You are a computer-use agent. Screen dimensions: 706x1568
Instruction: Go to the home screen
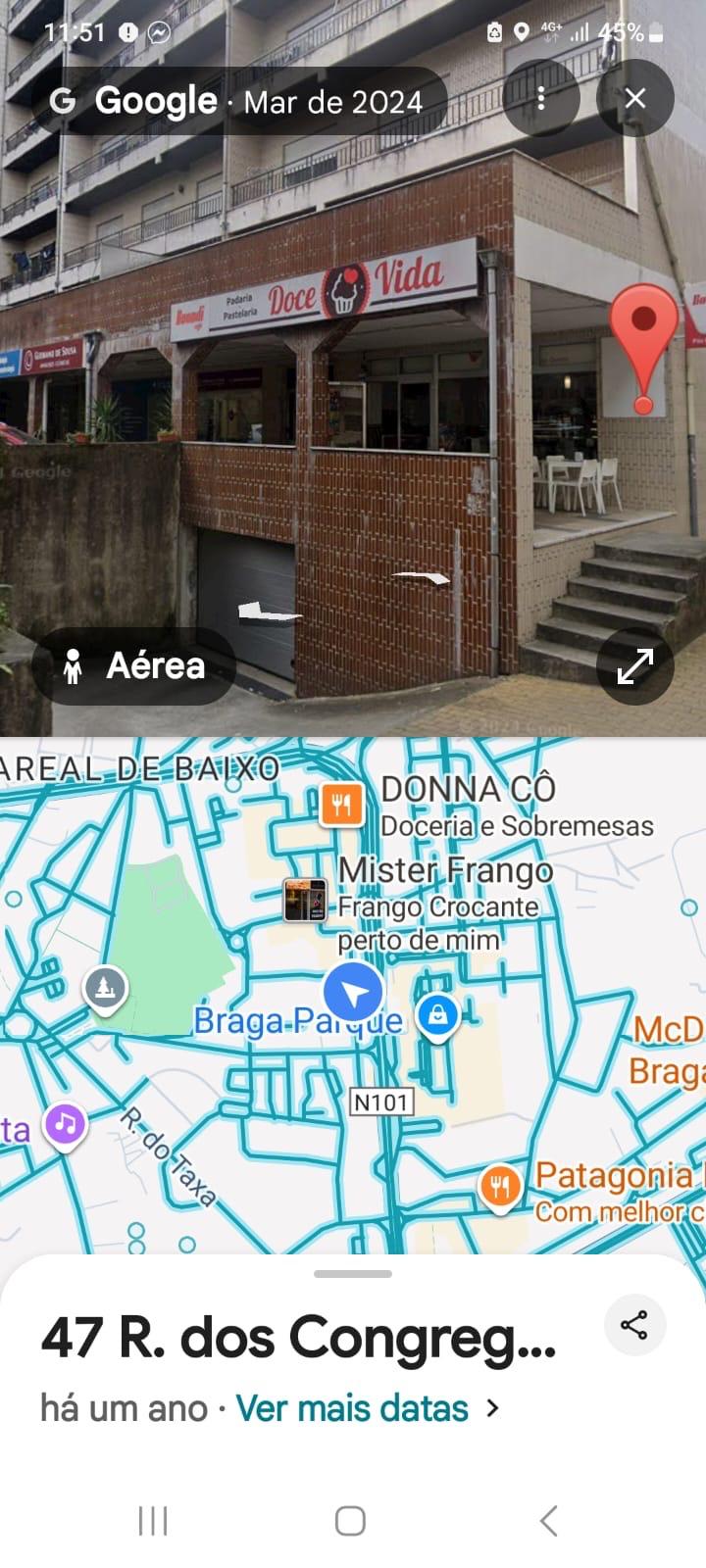(x=350, y=1521)
